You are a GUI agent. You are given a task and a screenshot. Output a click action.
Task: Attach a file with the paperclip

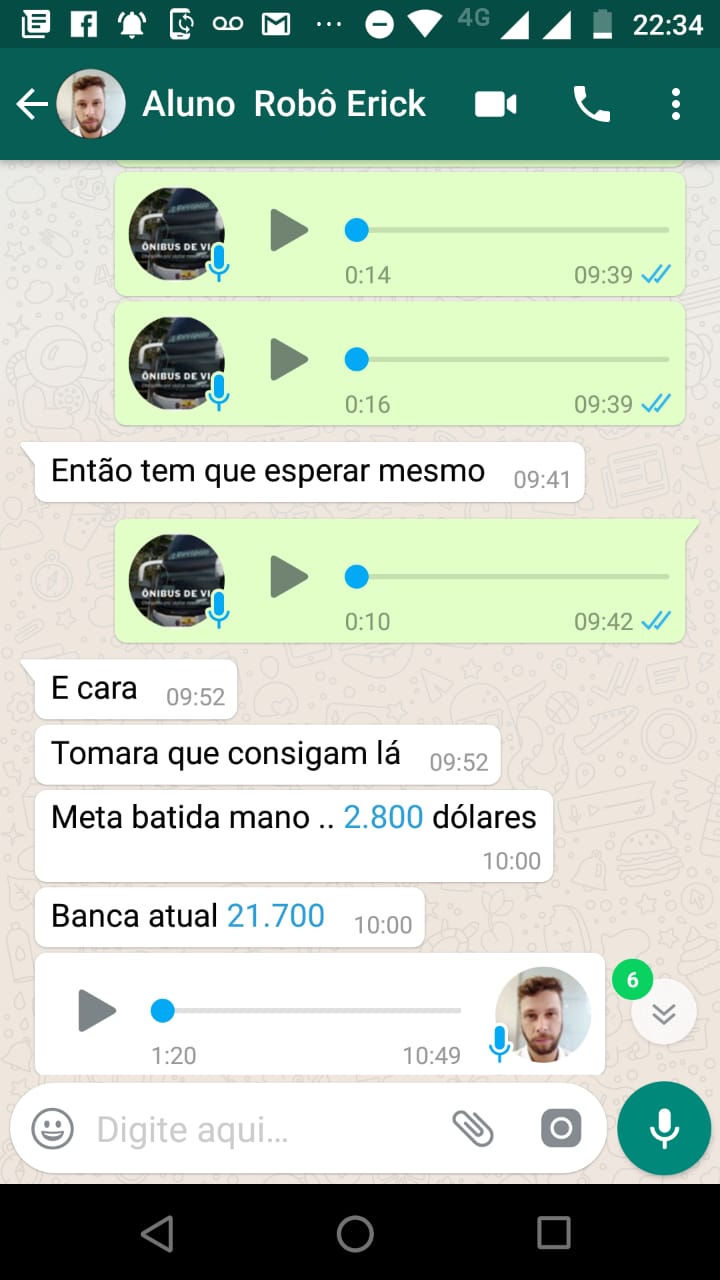(473, 1129)
